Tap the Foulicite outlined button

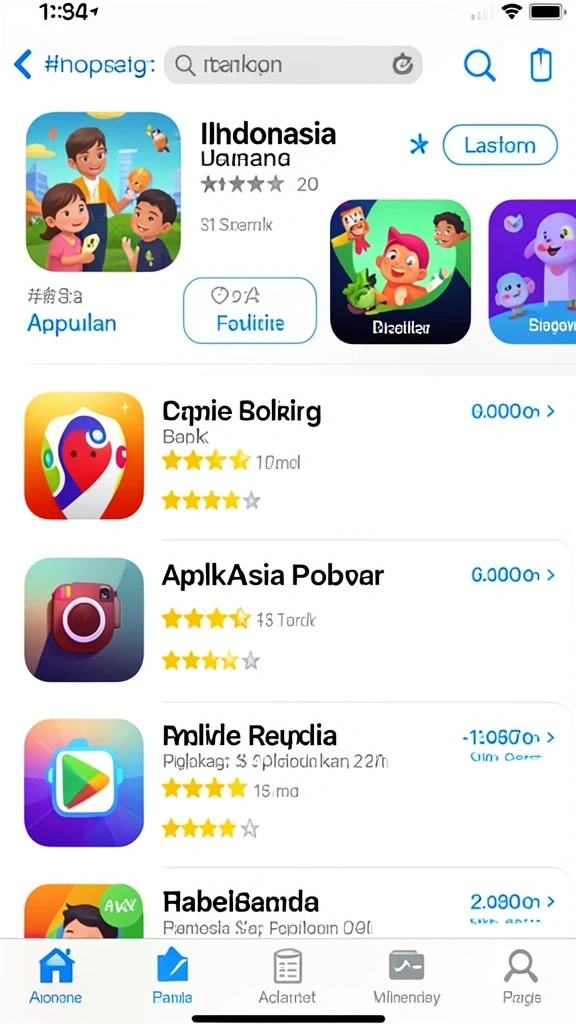(250, 310)
